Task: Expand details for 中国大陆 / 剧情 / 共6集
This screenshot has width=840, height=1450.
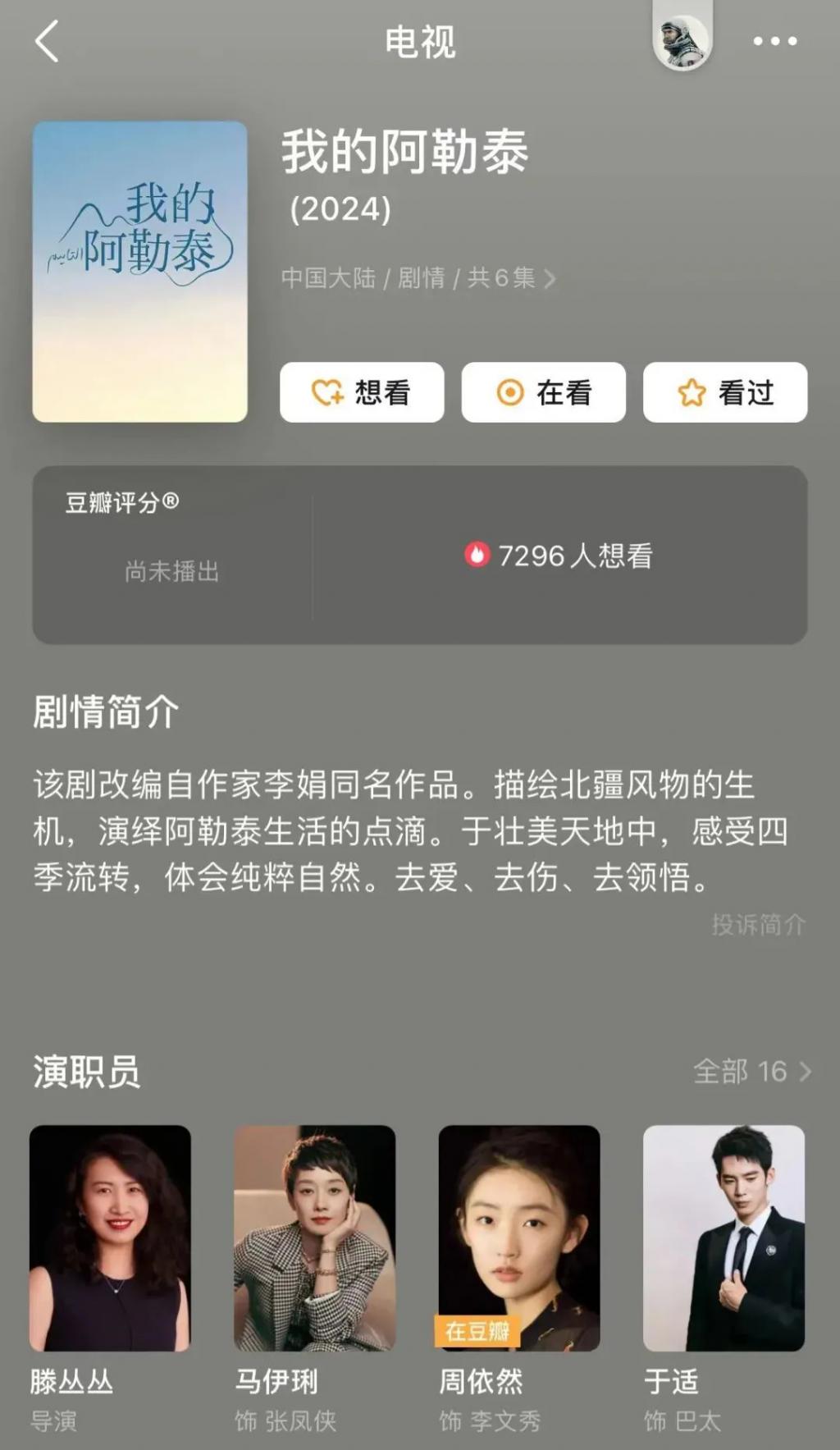Action: [418, 278]
